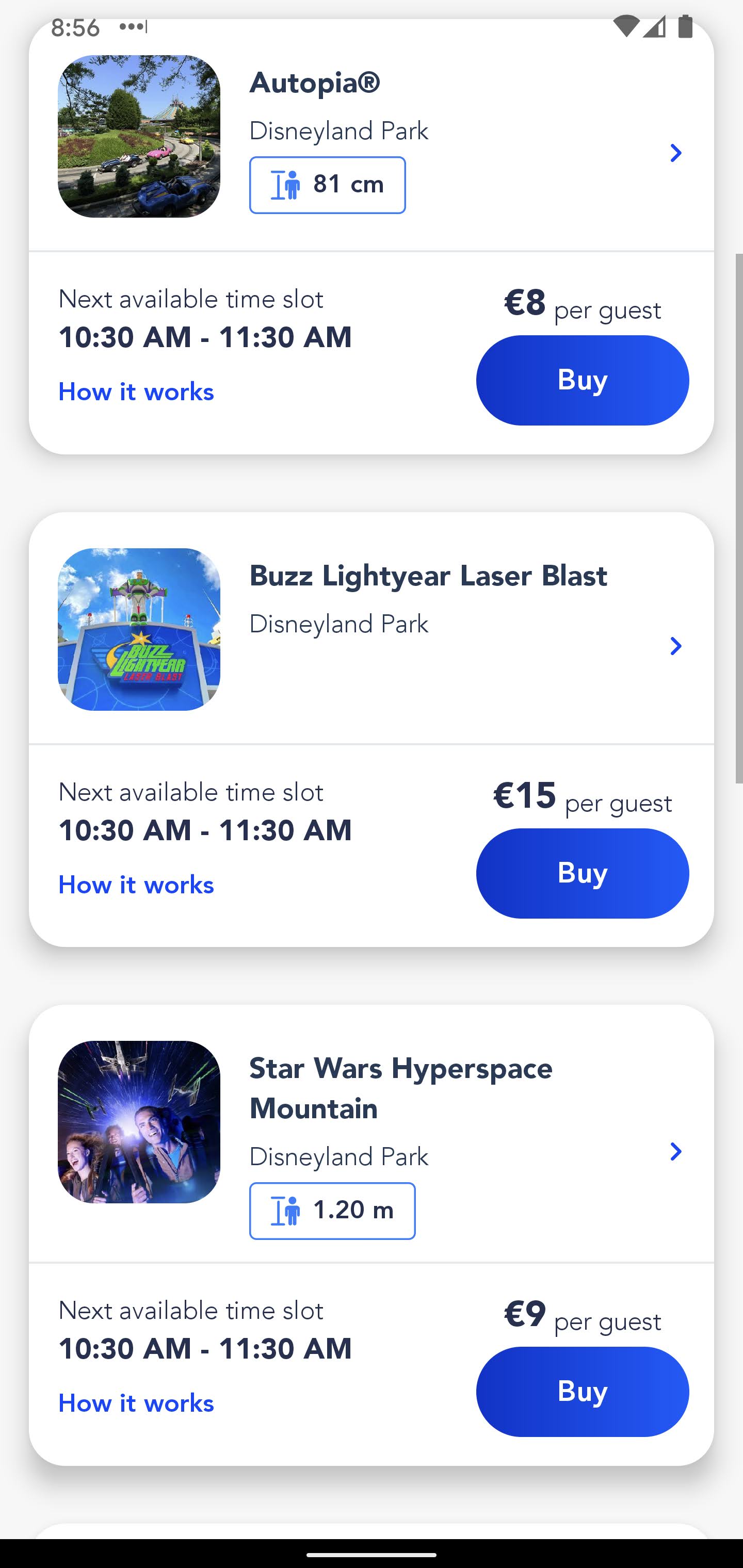
Task: Expand Star Wars Hyperspace Mountain details chevron
Action: point(675,1152)
